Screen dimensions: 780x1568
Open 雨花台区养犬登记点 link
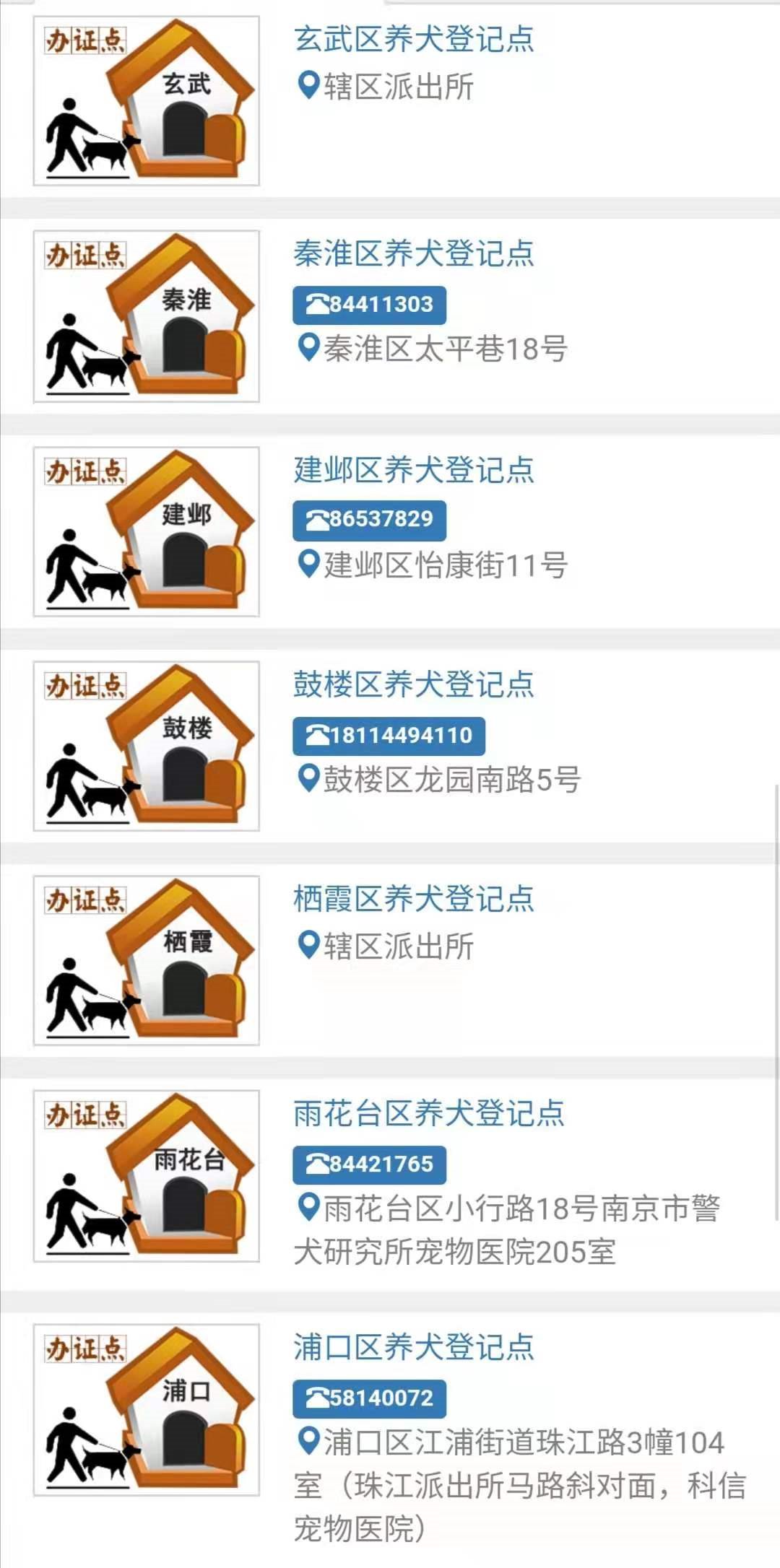tap(428, 1113)
